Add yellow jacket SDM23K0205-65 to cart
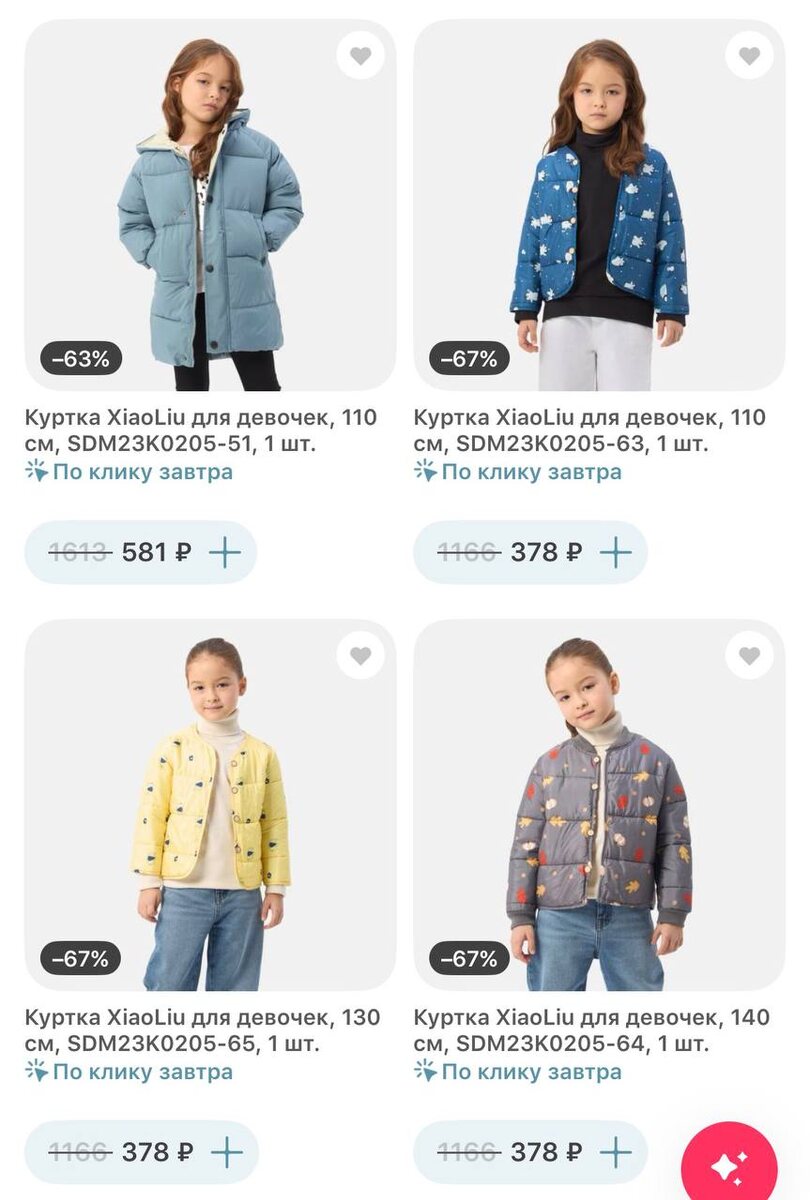 [226, 1152]
